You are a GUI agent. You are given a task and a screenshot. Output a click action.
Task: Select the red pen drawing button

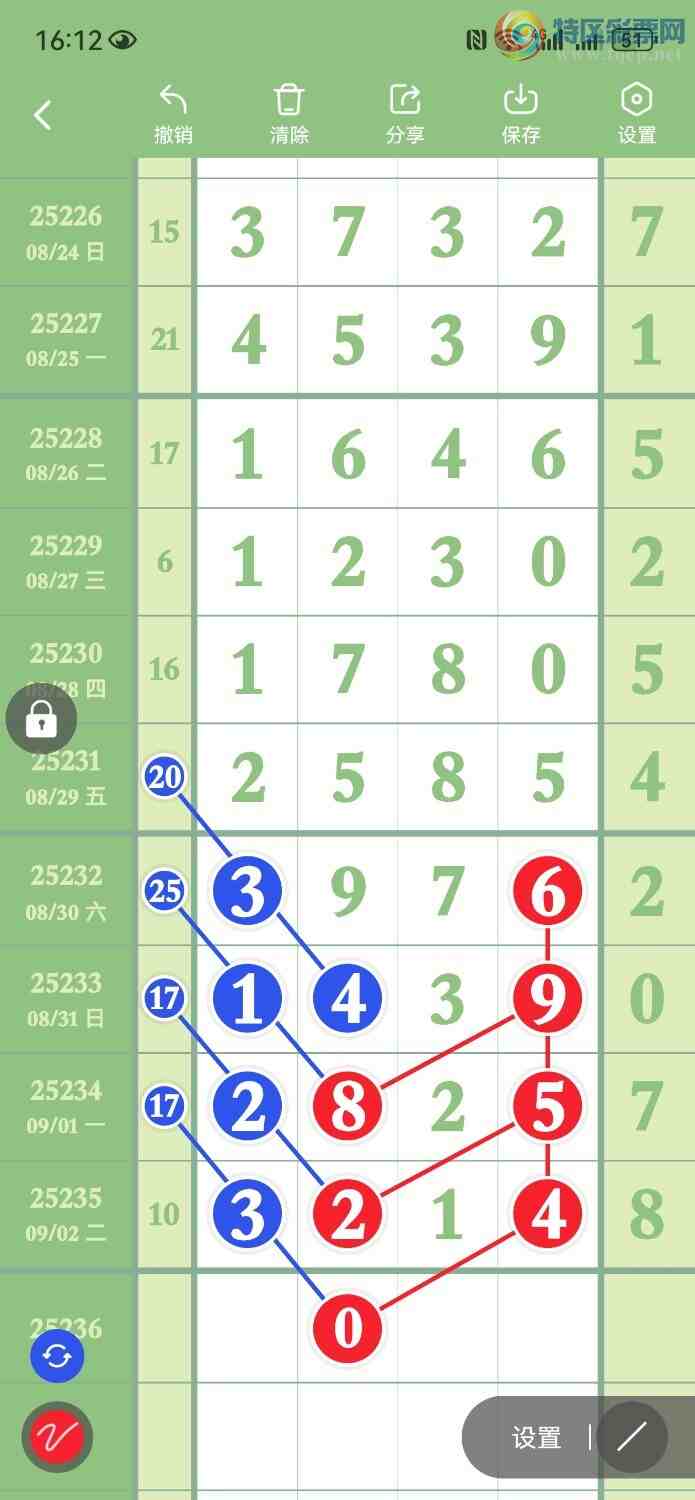pyautogui.click(x=57, y=1438)
